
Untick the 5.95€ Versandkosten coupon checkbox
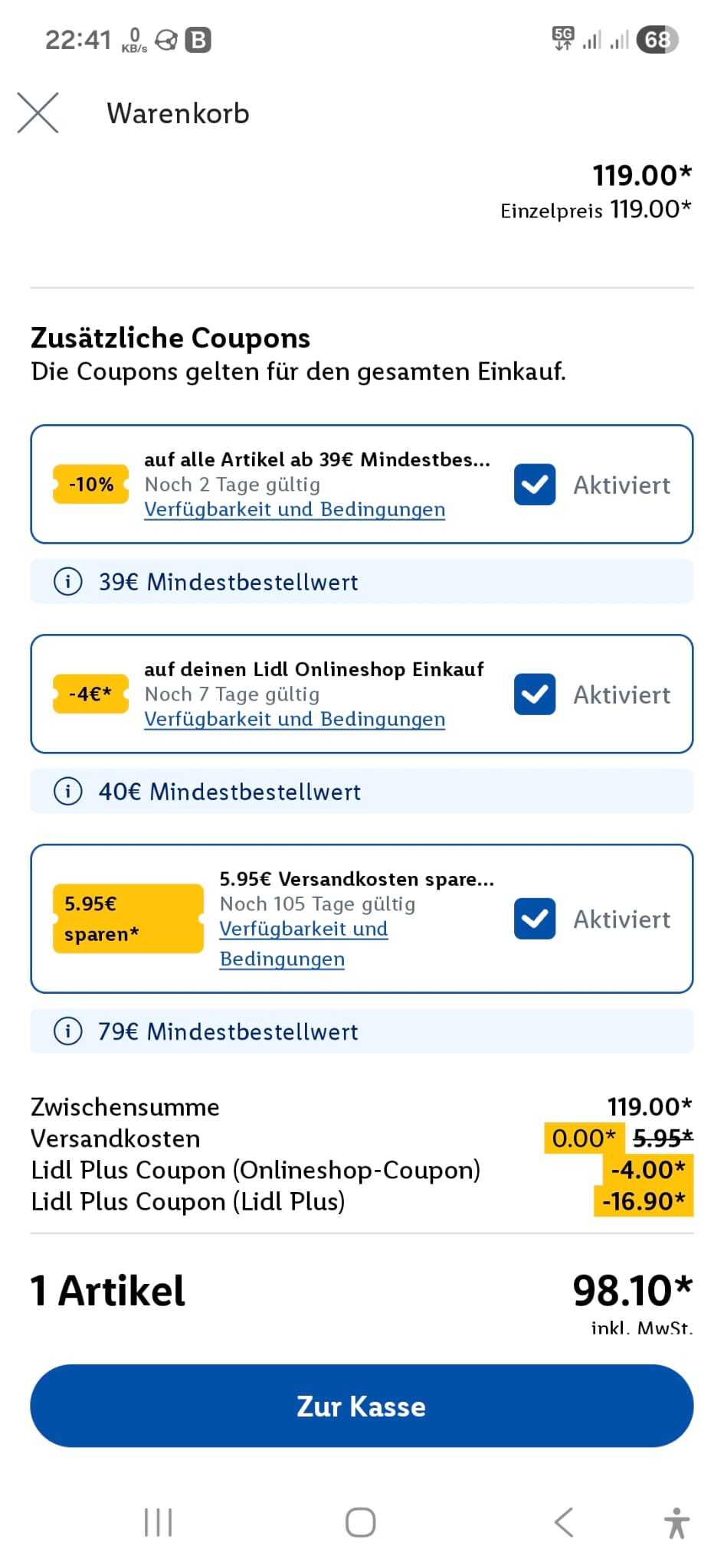[x=535, y=919]
